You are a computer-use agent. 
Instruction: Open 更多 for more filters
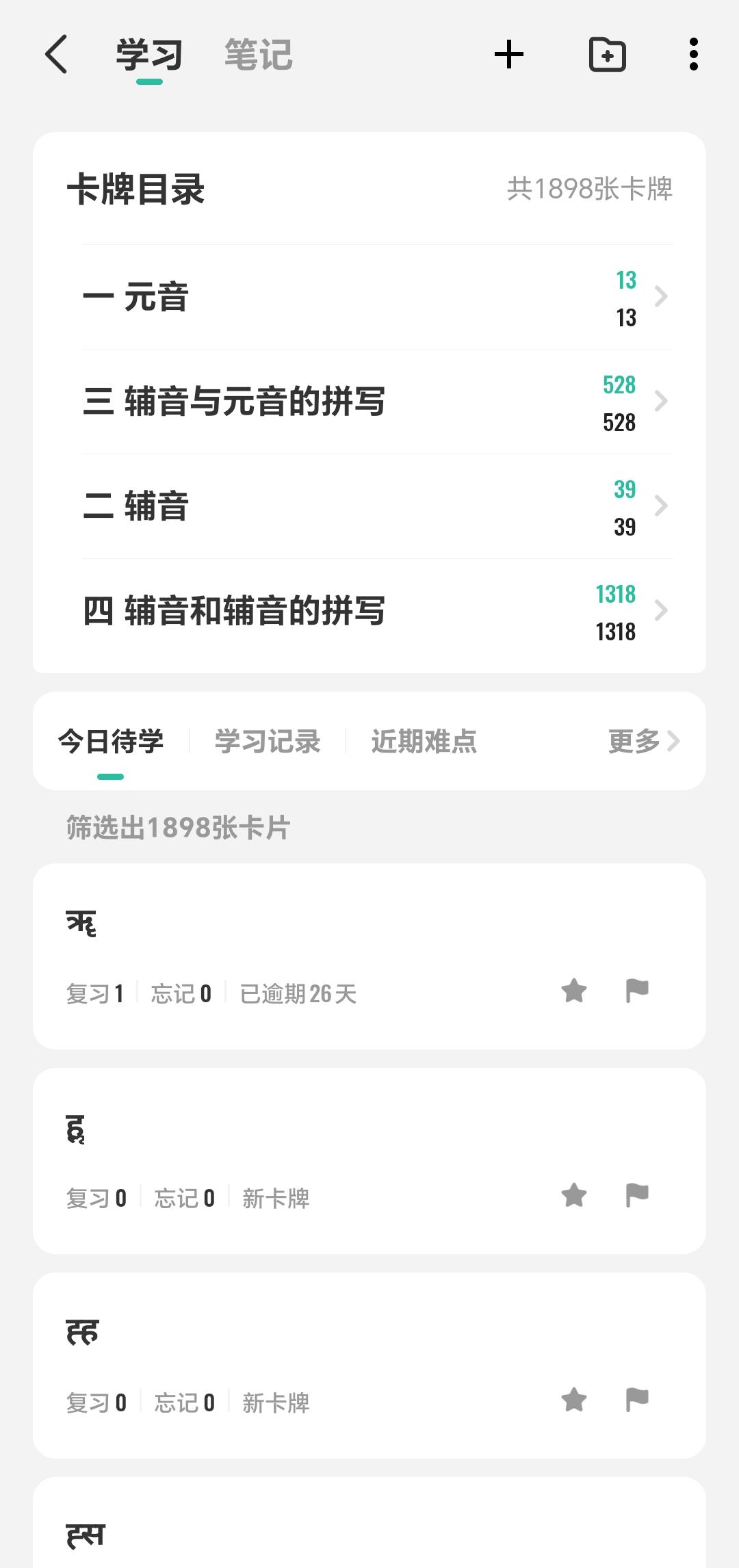[x=644, y=741]
